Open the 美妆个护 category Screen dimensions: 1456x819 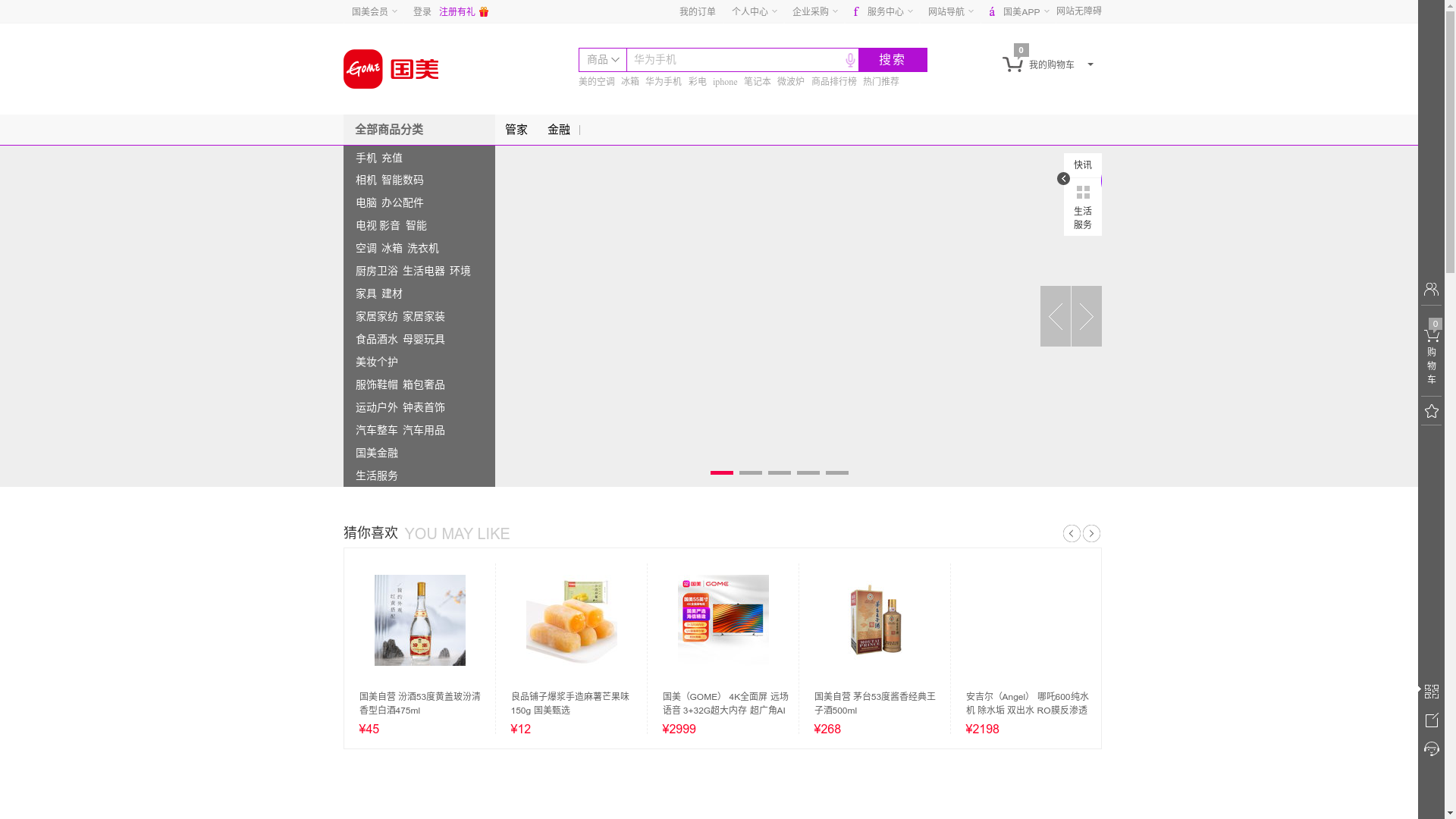[x=376, y=362]
